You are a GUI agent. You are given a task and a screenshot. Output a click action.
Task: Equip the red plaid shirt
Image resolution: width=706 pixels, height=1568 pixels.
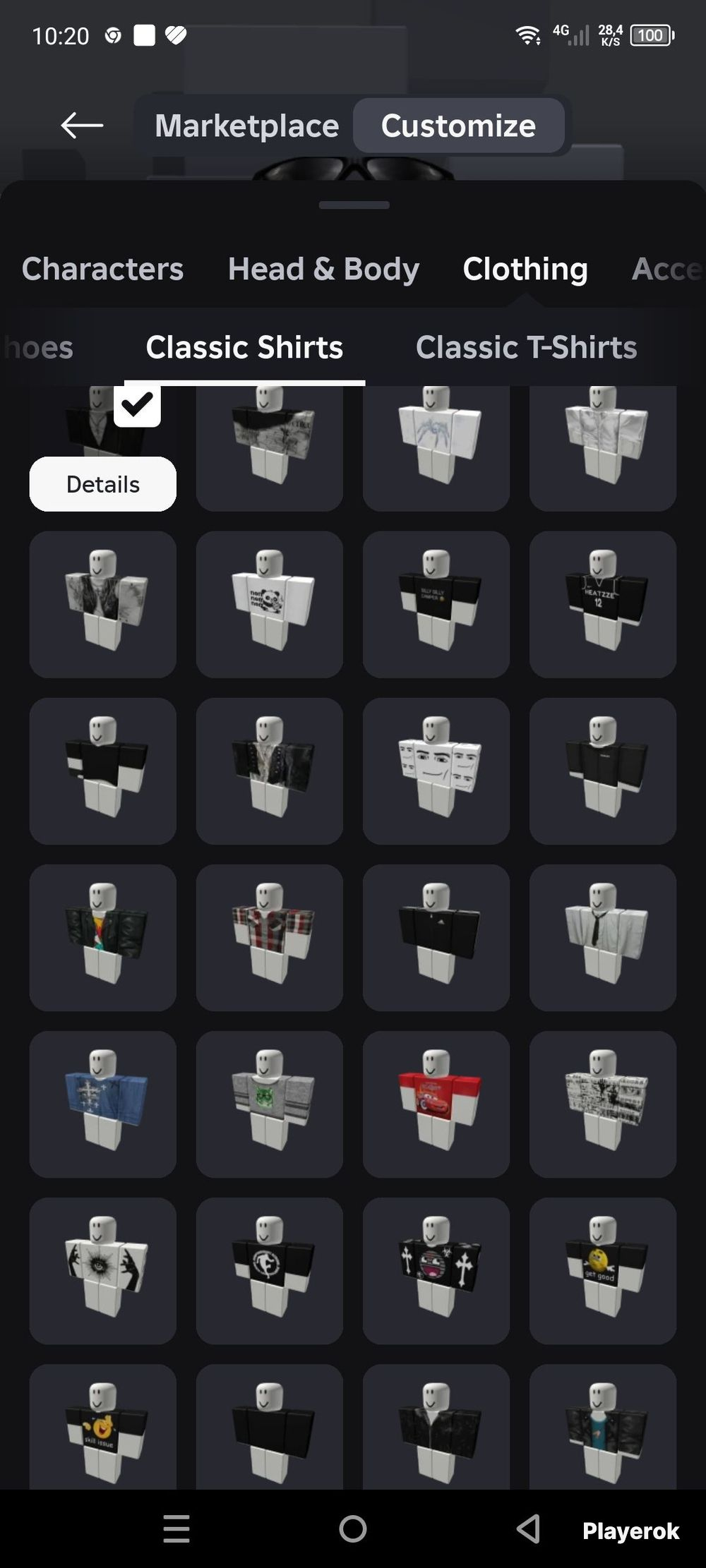(x=270, y=938)
